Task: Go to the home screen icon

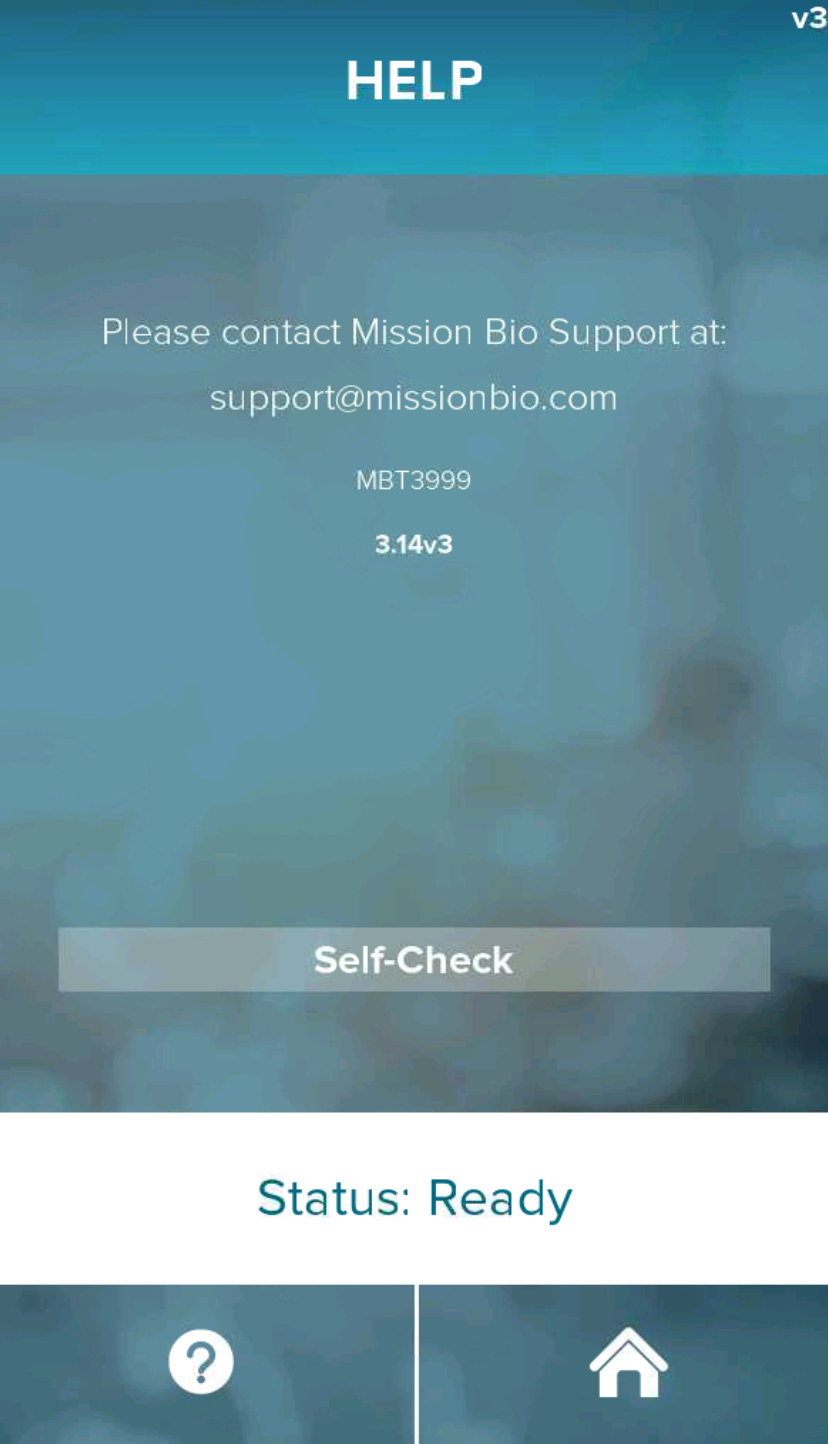Action: point(628,1362)
